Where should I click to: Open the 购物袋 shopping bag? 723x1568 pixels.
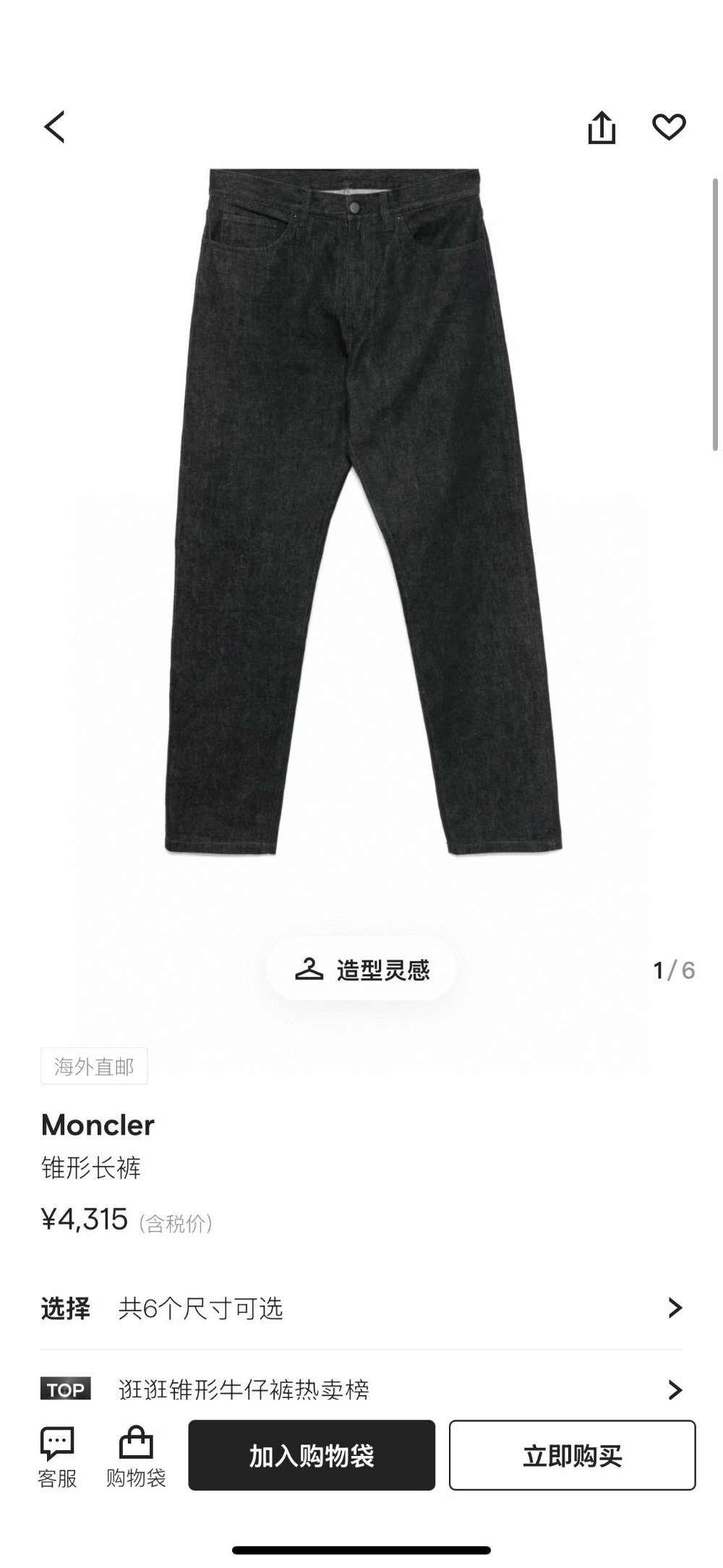[x=136, y=1457]
